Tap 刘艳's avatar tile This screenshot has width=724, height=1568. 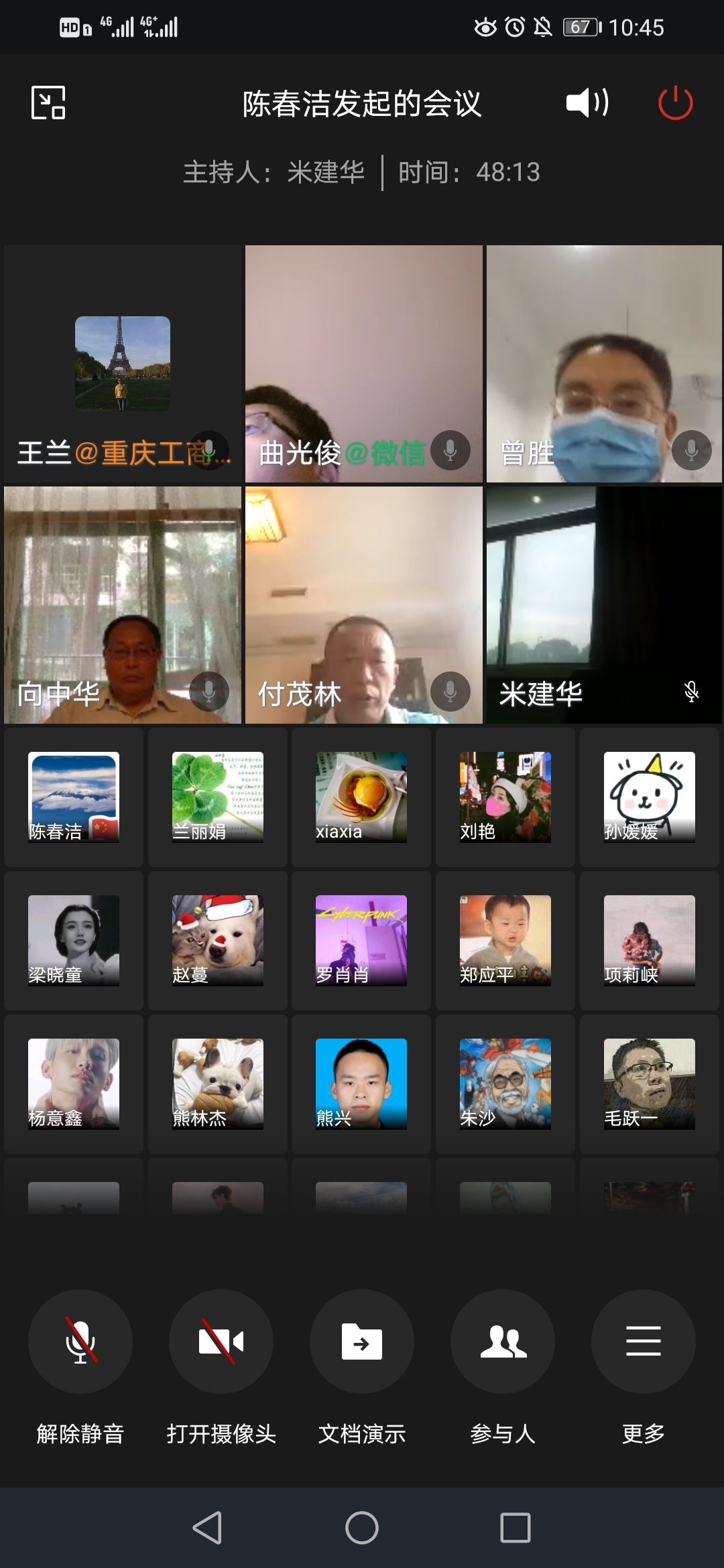point(505,797)
